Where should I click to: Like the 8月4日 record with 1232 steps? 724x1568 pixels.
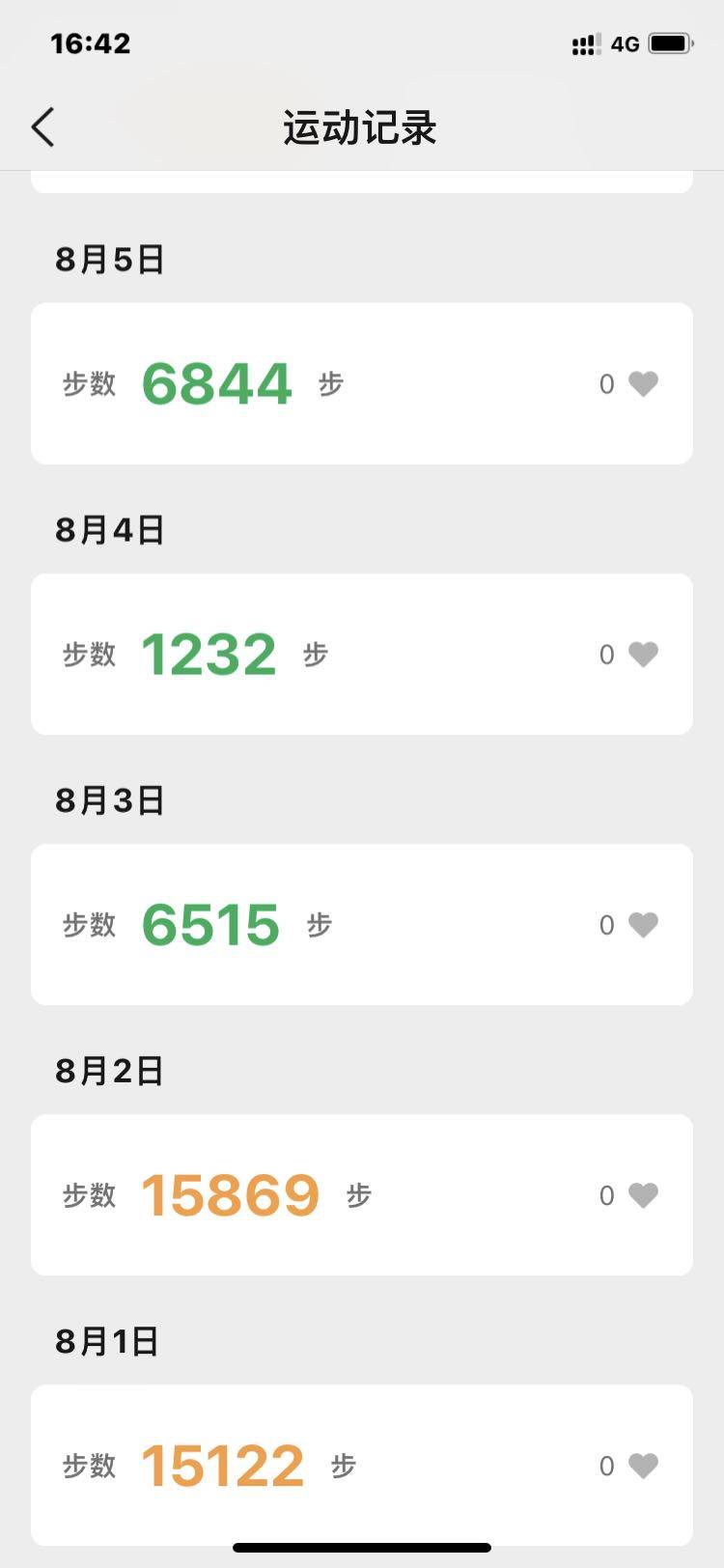tap(643, 655)
